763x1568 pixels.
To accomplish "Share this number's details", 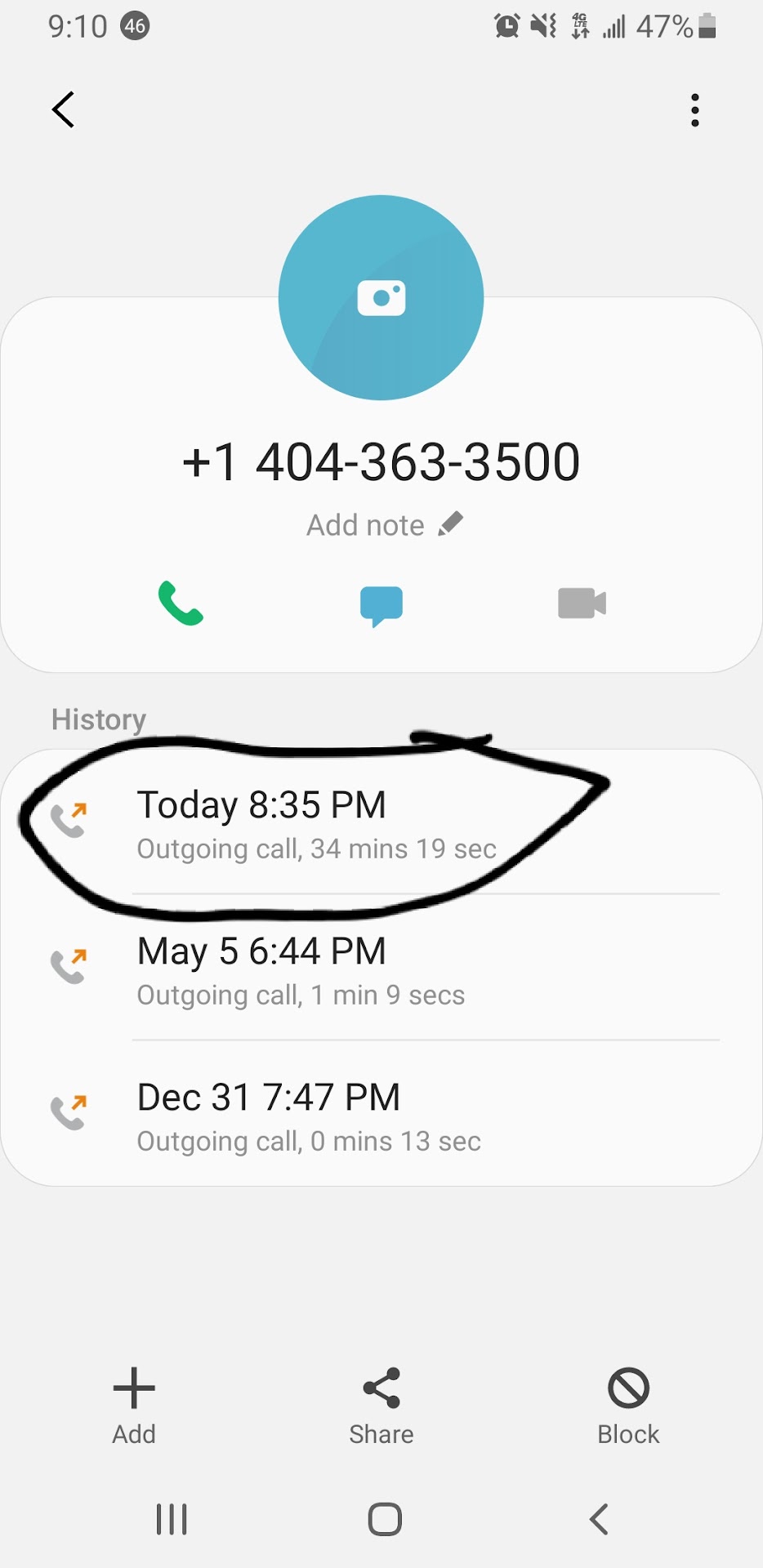I will pyautogui.click(x=381, y=1405).
